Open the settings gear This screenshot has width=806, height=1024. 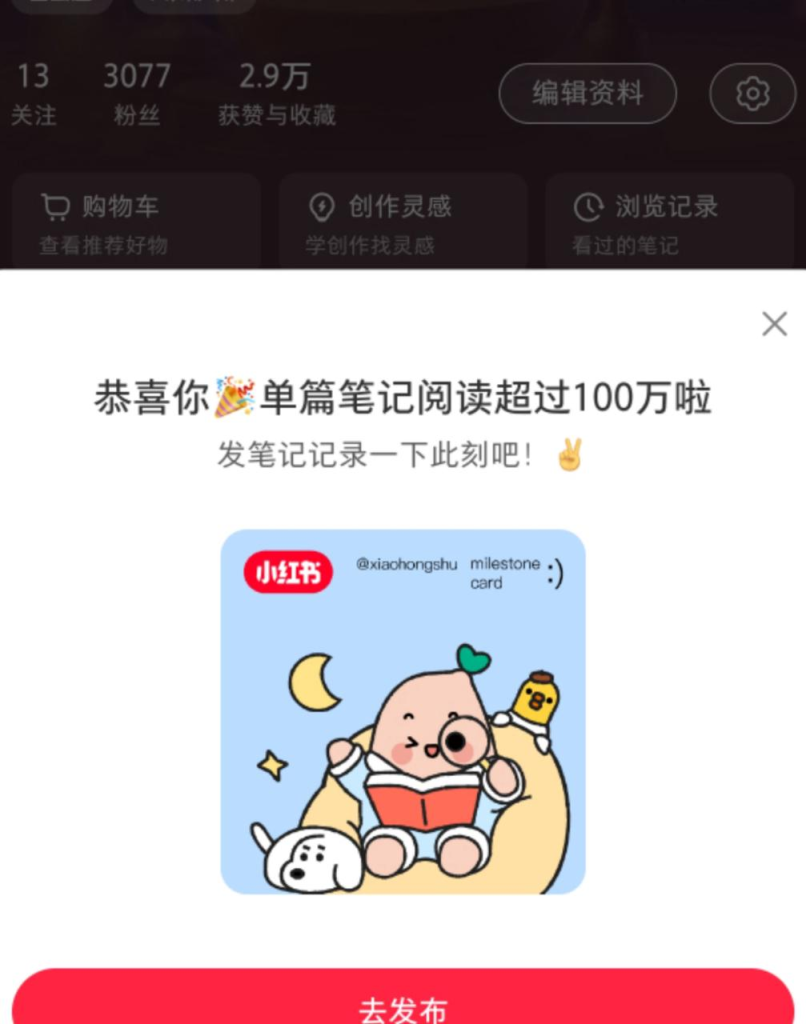point(752,94)
